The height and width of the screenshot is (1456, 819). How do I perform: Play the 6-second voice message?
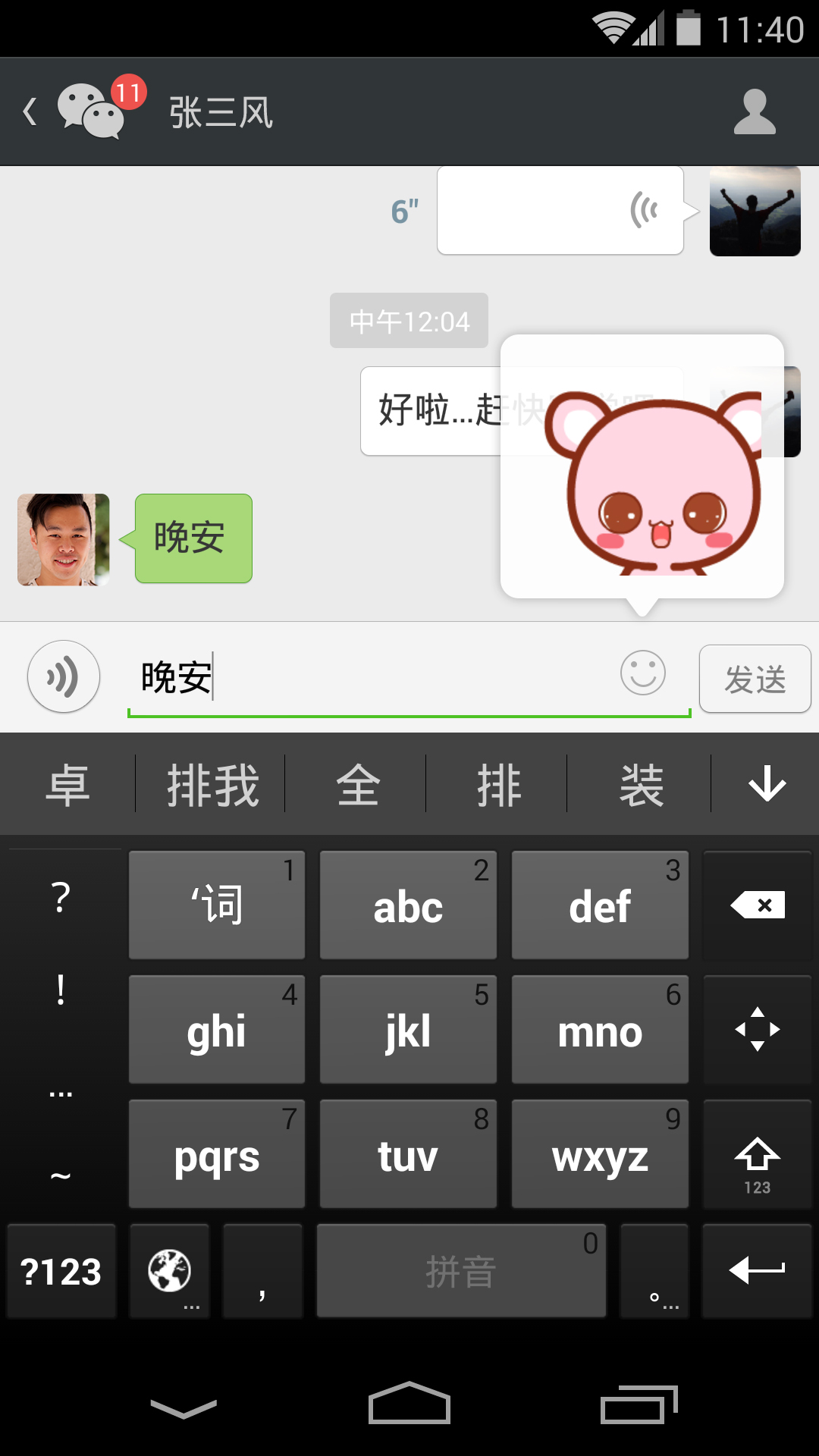[560, 211]
